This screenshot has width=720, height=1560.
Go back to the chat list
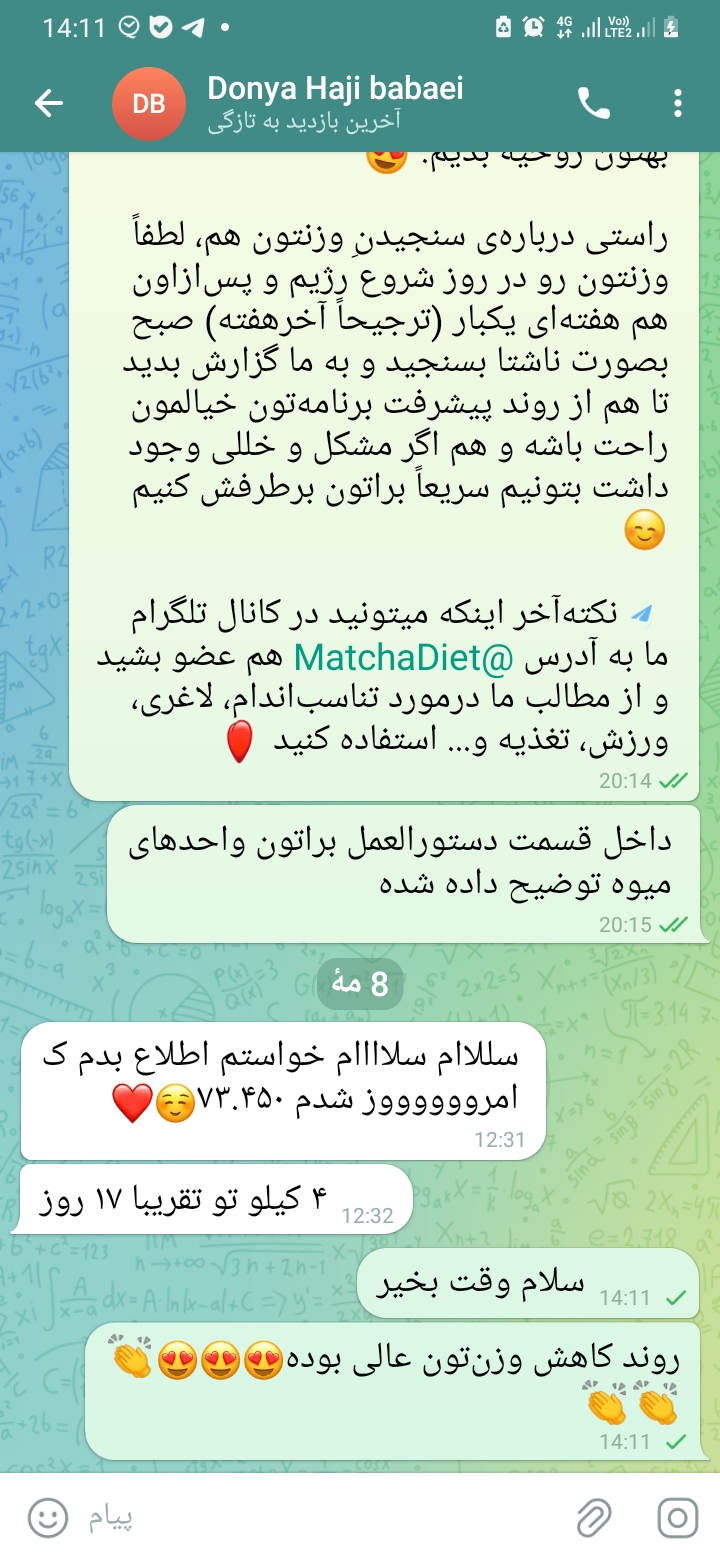point(48,103)
